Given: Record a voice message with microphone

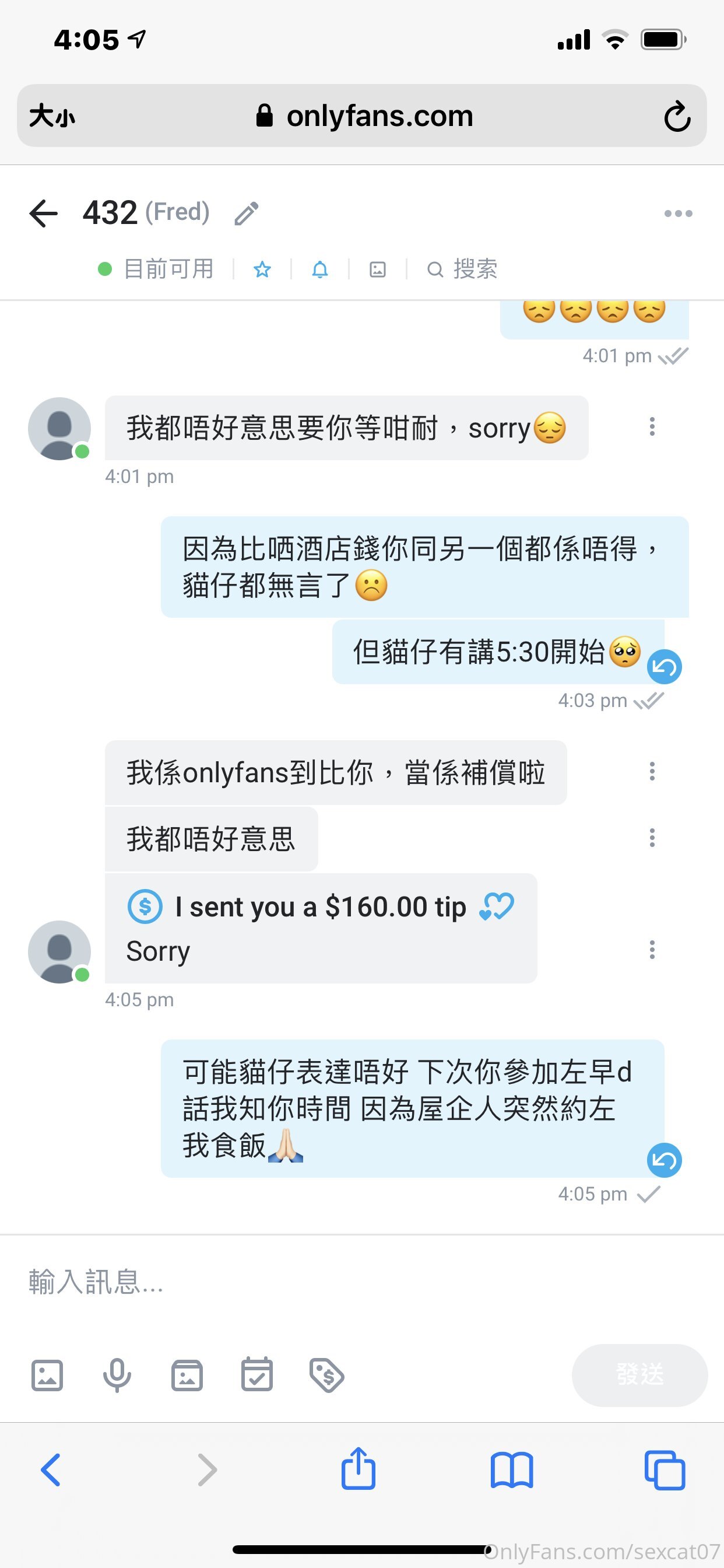Looking at the screenshot, I should tap(117, 1375).
